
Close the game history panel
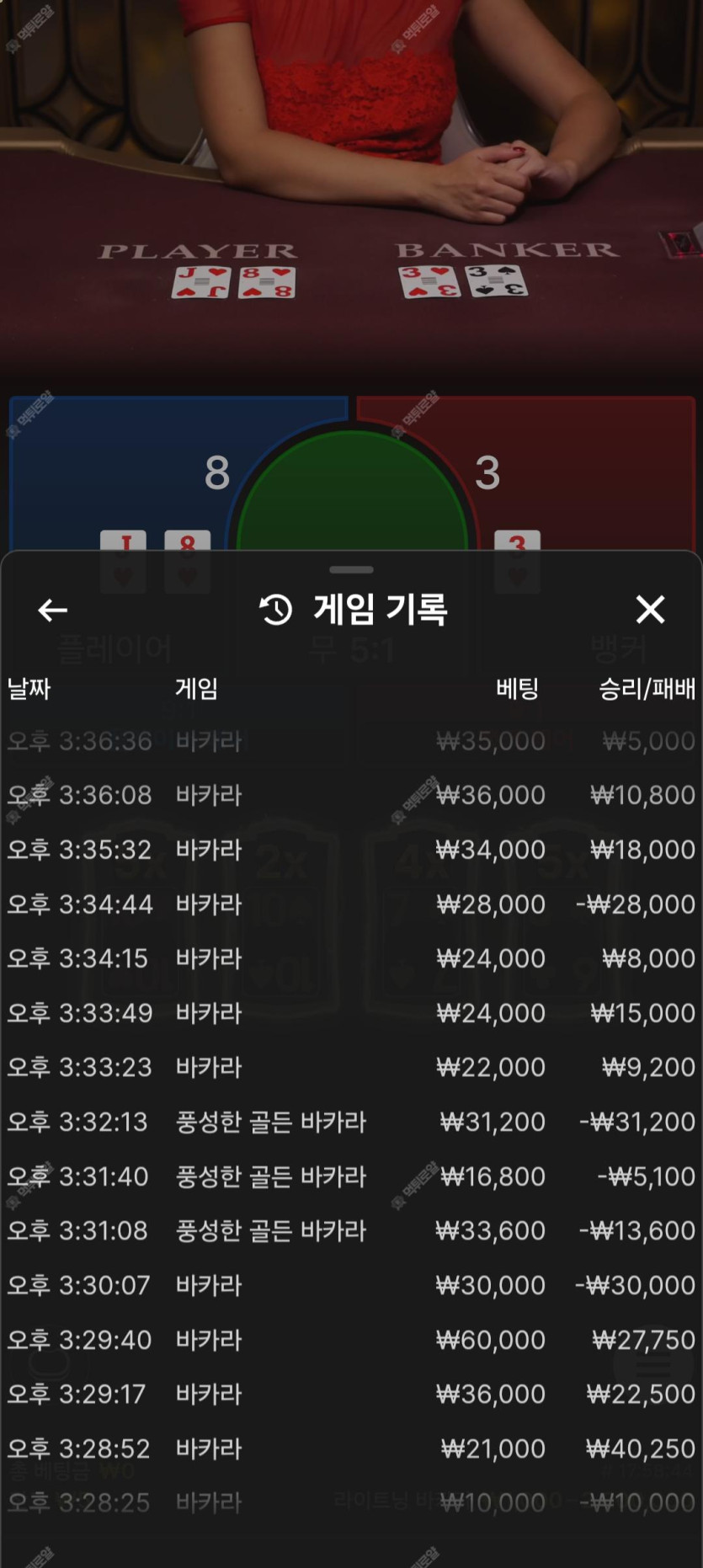point(650,609)
